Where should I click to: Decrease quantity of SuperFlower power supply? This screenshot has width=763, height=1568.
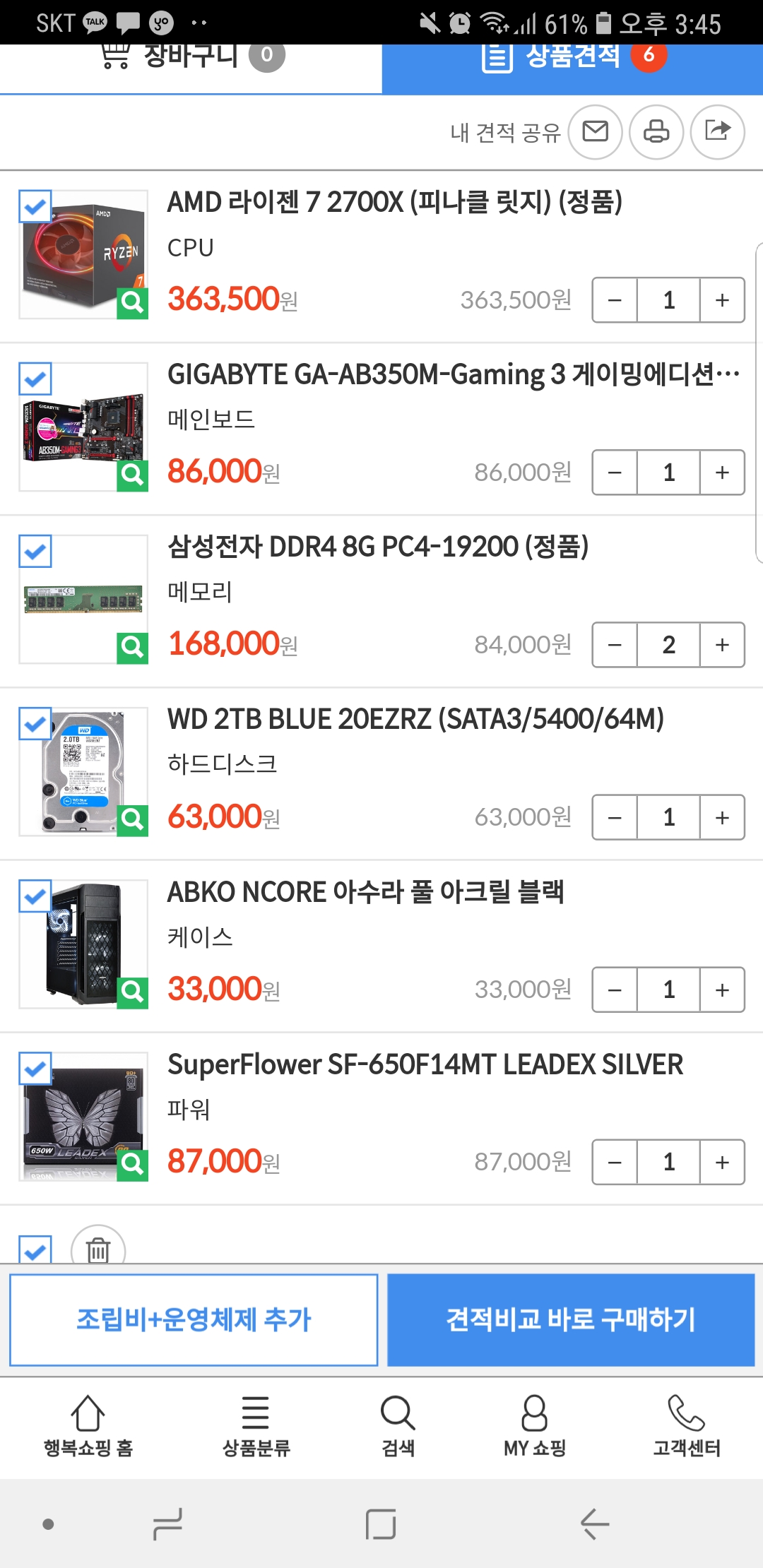(x=615, y=1162)
